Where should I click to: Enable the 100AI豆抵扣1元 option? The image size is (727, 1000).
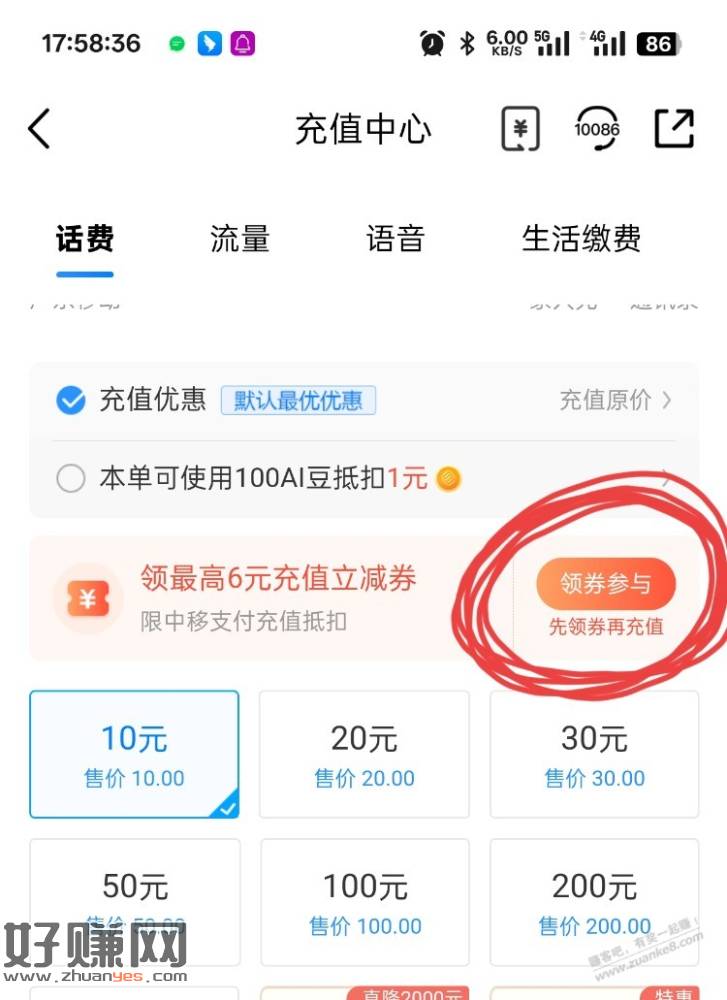tap(70, 479)
